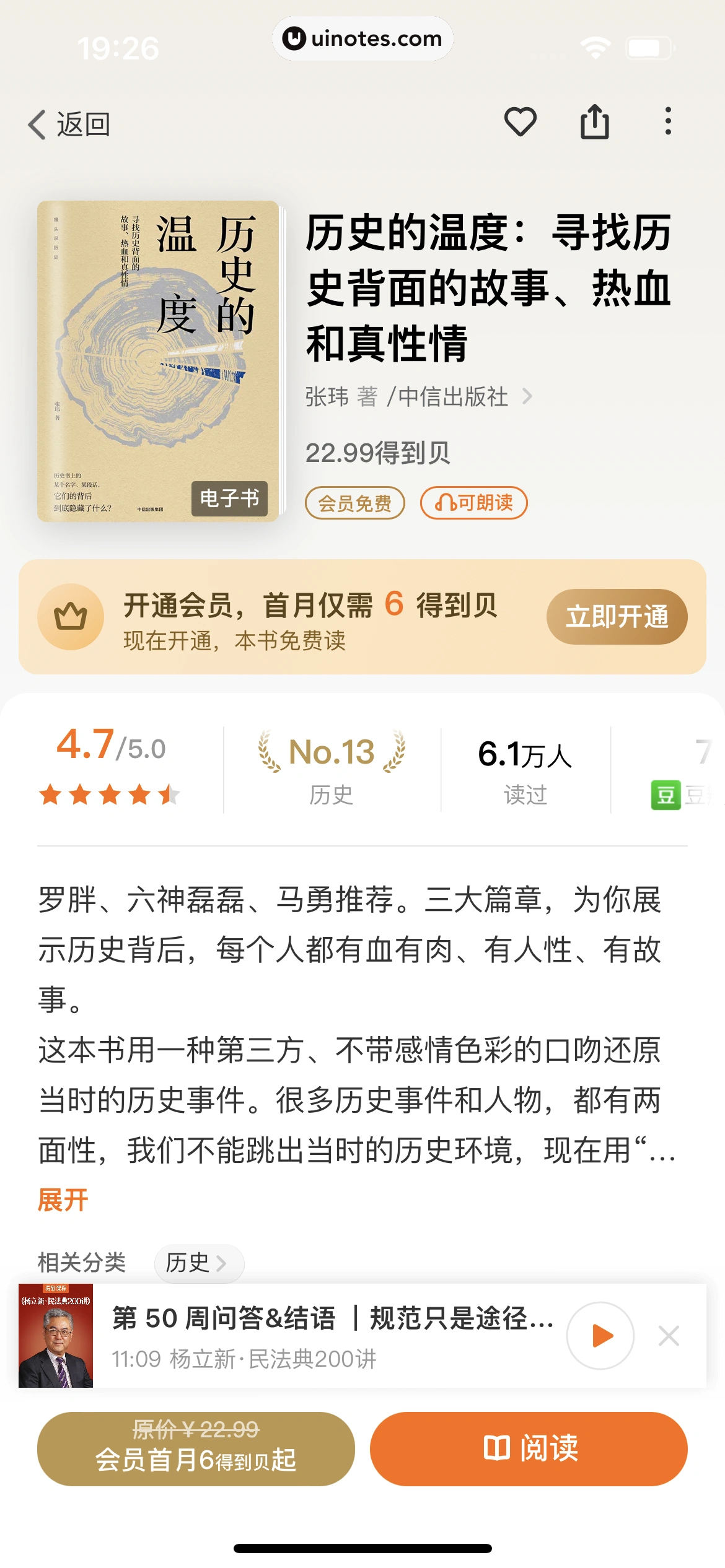Viewport: 725px width, 1568px height.
Task: Close the mini audio player
Action: coord(669,1336)
